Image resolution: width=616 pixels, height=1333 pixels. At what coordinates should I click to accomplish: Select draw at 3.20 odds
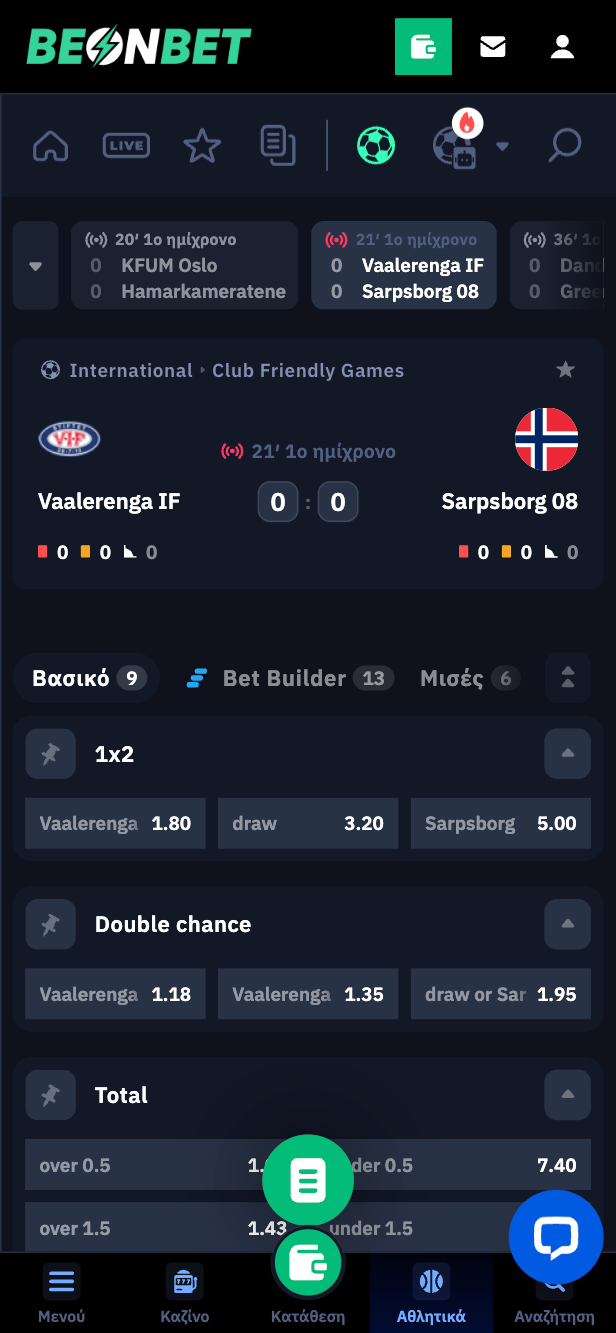tap(308, 823)
